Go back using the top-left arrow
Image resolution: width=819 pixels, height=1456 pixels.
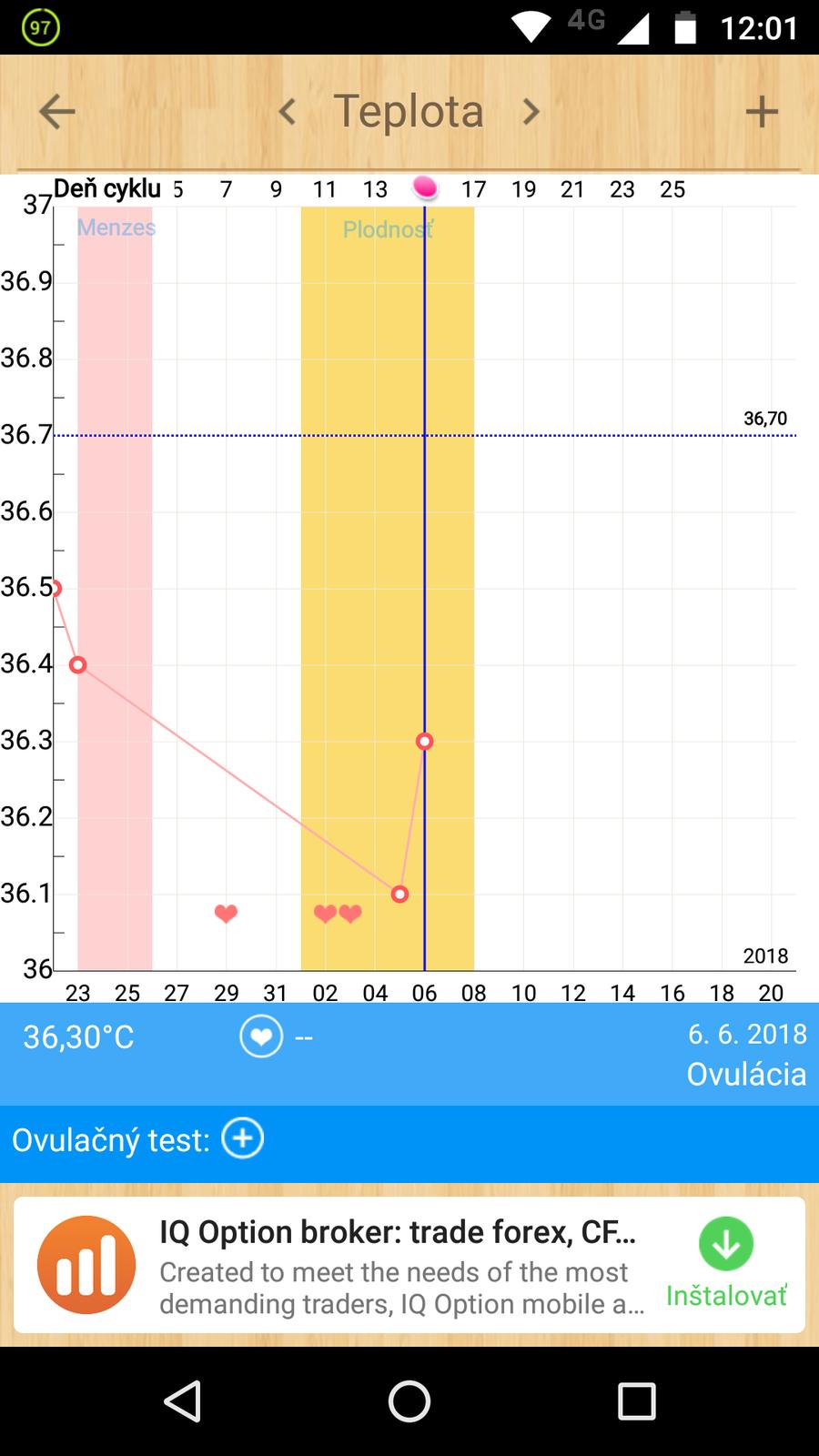pyautogui.click(x=56, y=113)
